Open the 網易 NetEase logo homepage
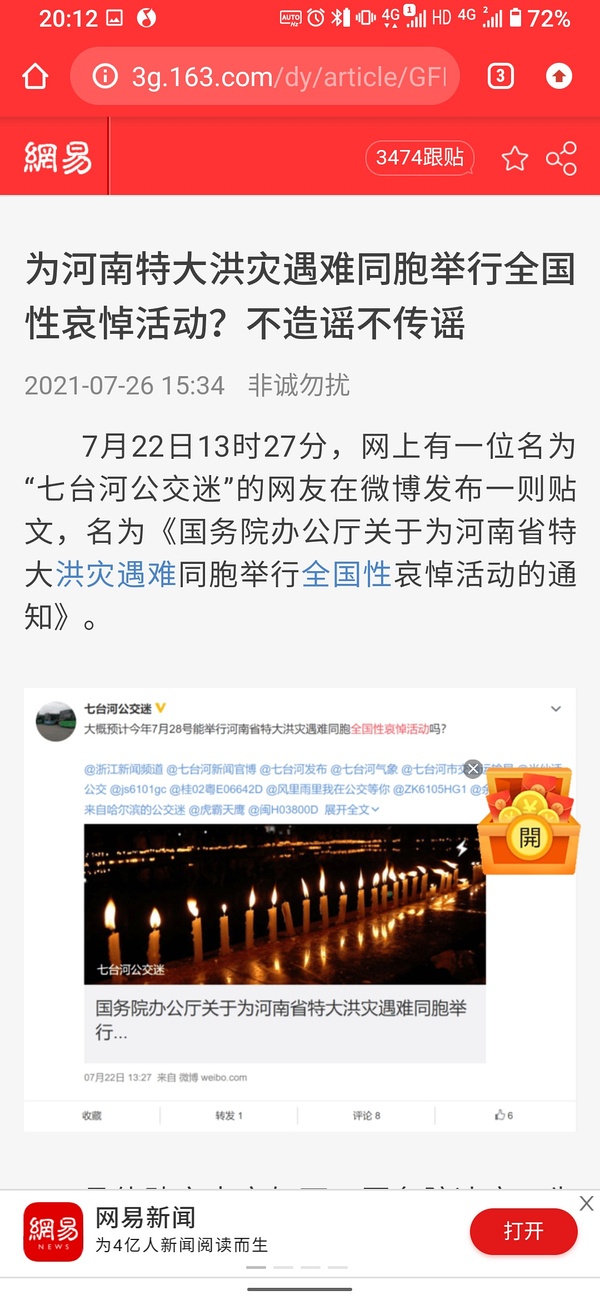The height and width of the screenshot is (1300, 600). (58, 157)
